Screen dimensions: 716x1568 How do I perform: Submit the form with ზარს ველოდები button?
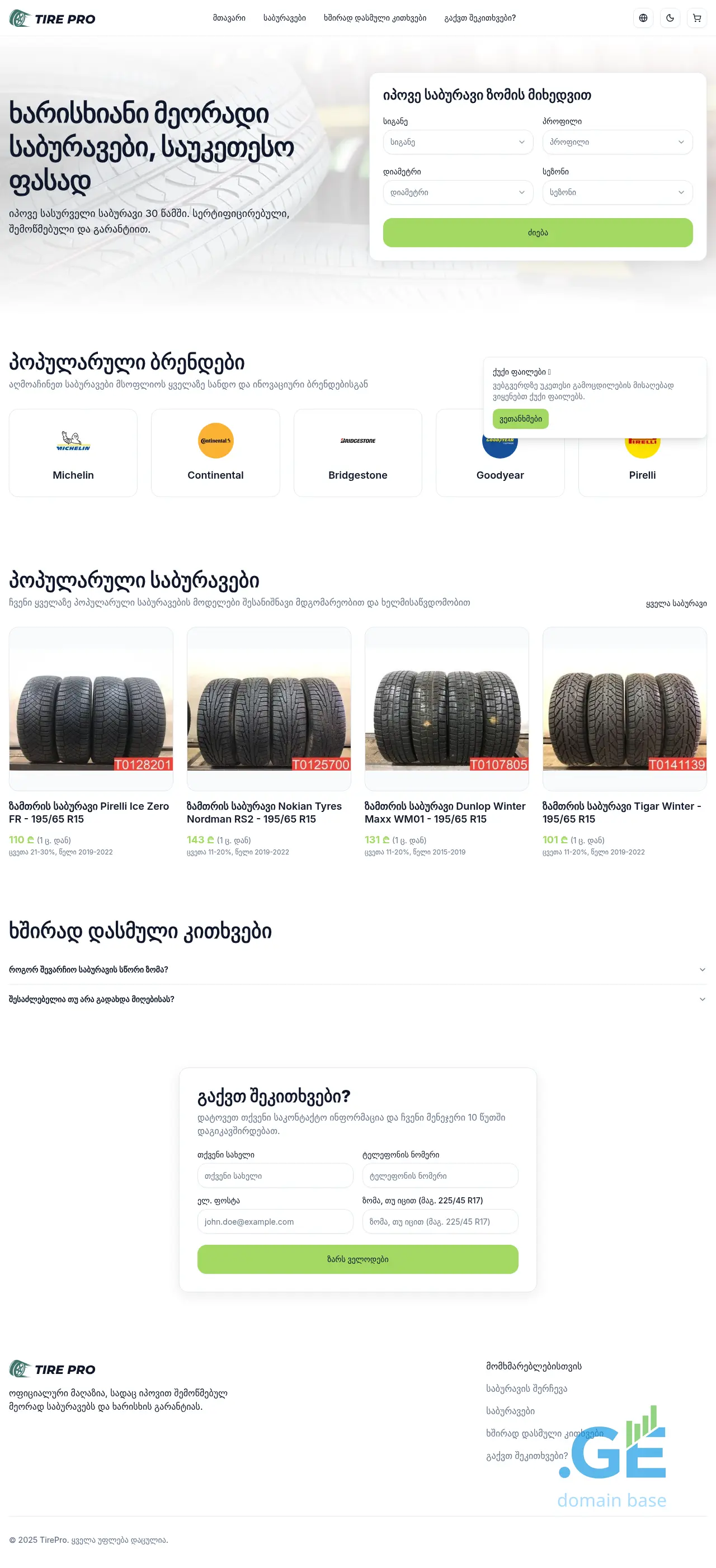357,1259
